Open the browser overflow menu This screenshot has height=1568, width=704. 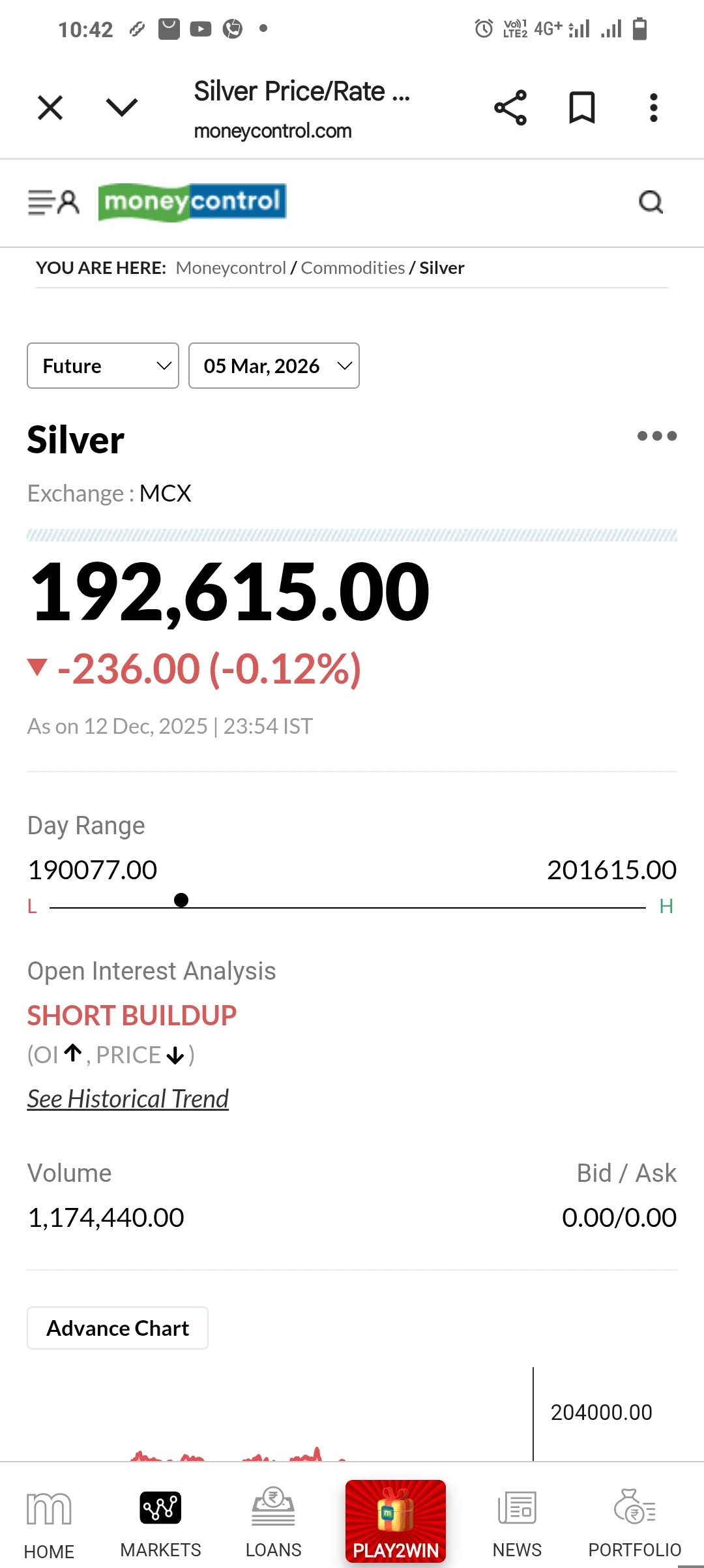click(654, 108)
